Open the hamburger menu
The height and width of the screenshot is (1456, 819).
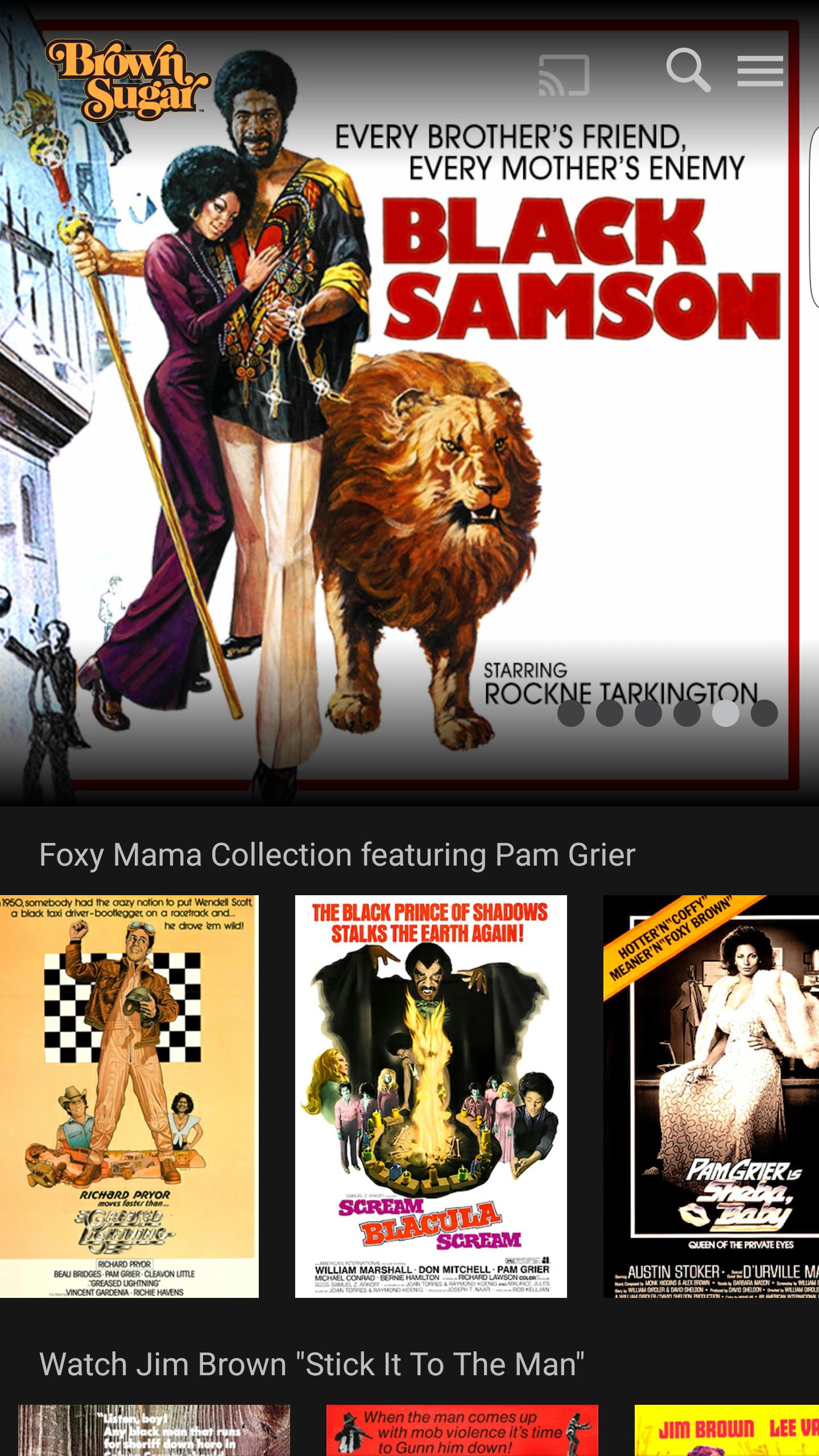coord(760,71)
